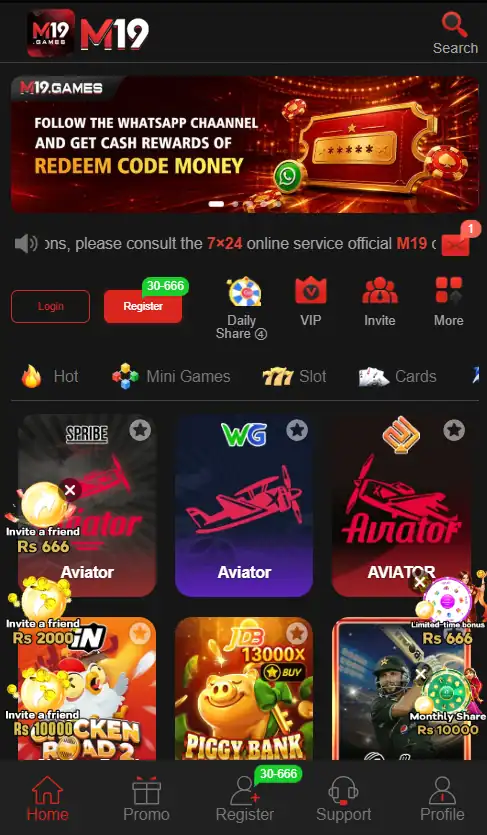Open the WhatsApp channel reward banner
This screenshot has width=487, height=835.
coord(244,144)
